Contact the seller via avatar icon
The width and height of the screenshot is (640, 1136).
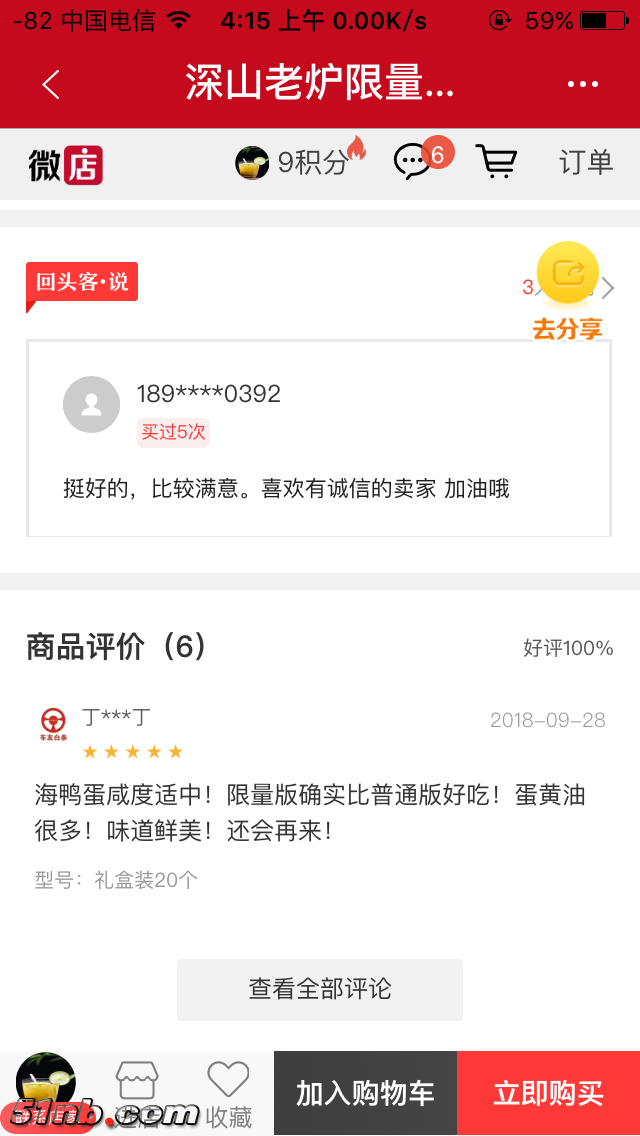click(46, 1090)
